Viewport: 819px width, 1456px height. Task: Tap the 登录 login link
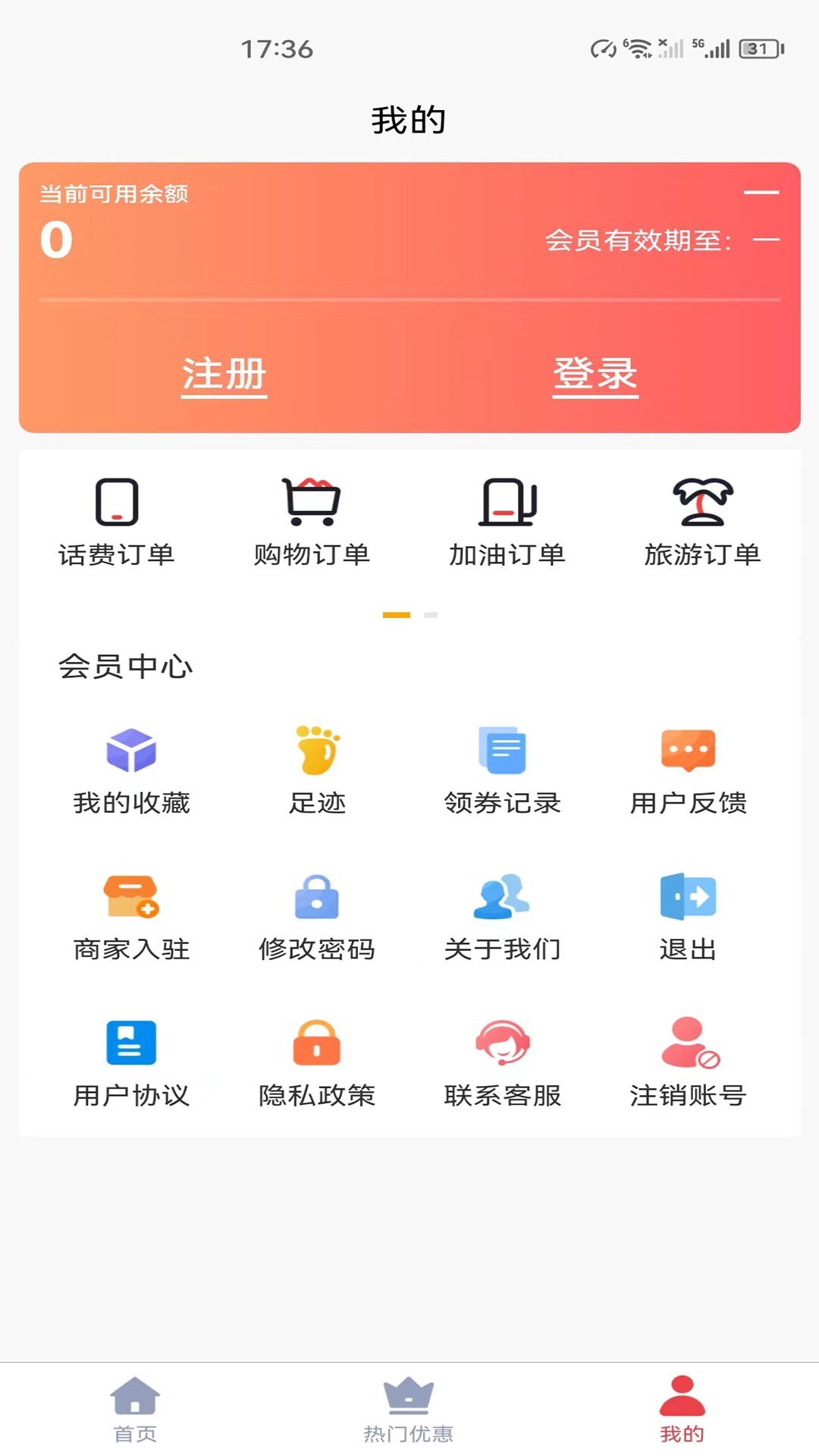596,375
